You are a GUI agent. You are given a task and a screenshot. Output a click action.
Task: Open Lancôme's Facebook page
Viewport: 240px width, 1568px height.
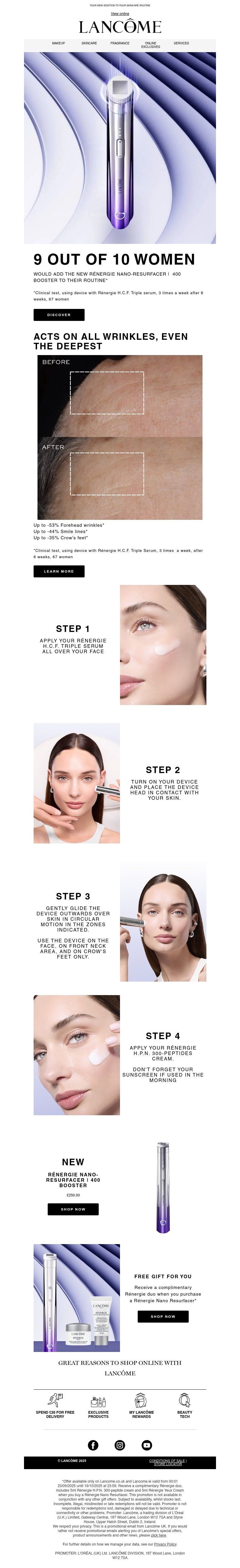(x=93, y=1445)
